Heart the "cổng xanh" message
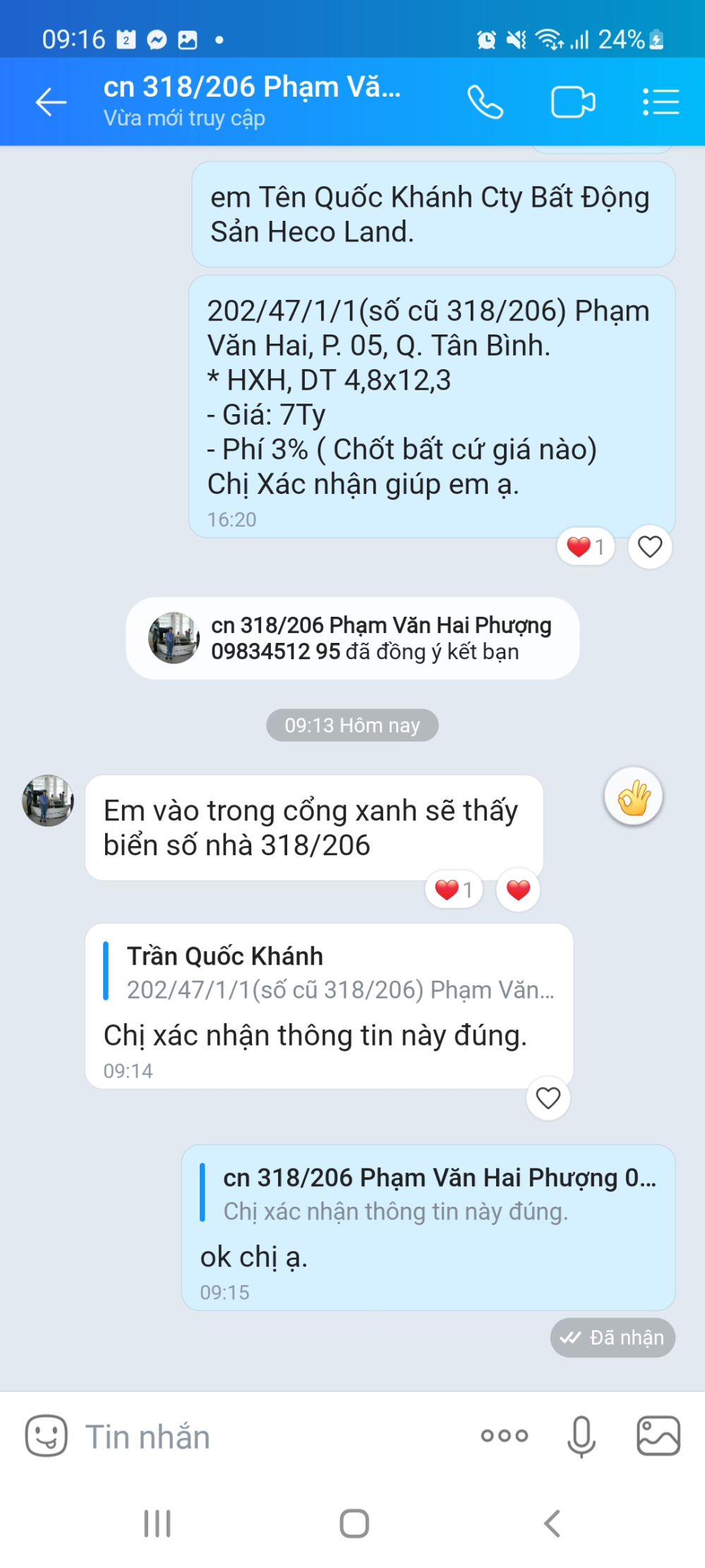705x1568 pixels. click(x=518, y=890)
